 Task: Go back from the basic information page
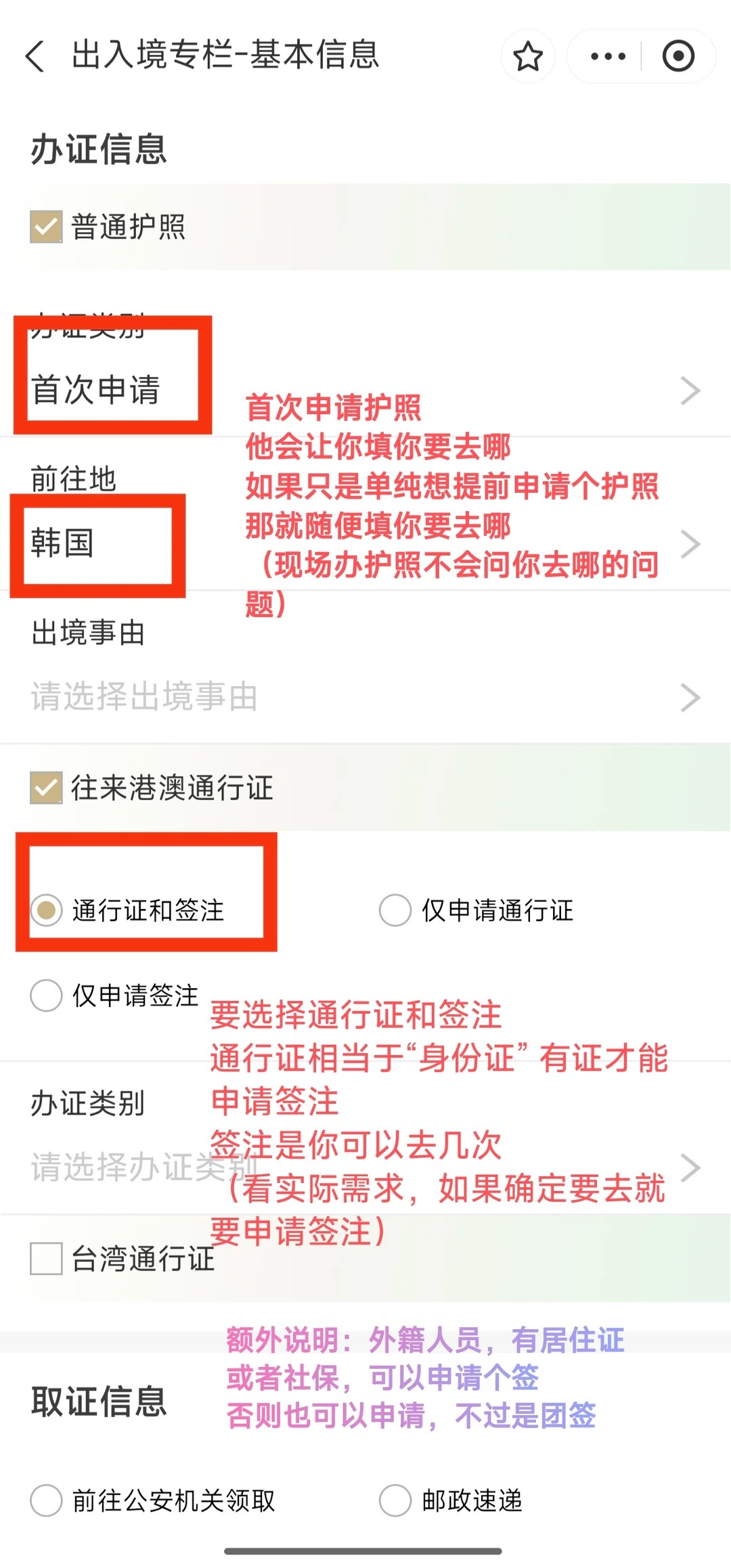click(x=35, y=55)
